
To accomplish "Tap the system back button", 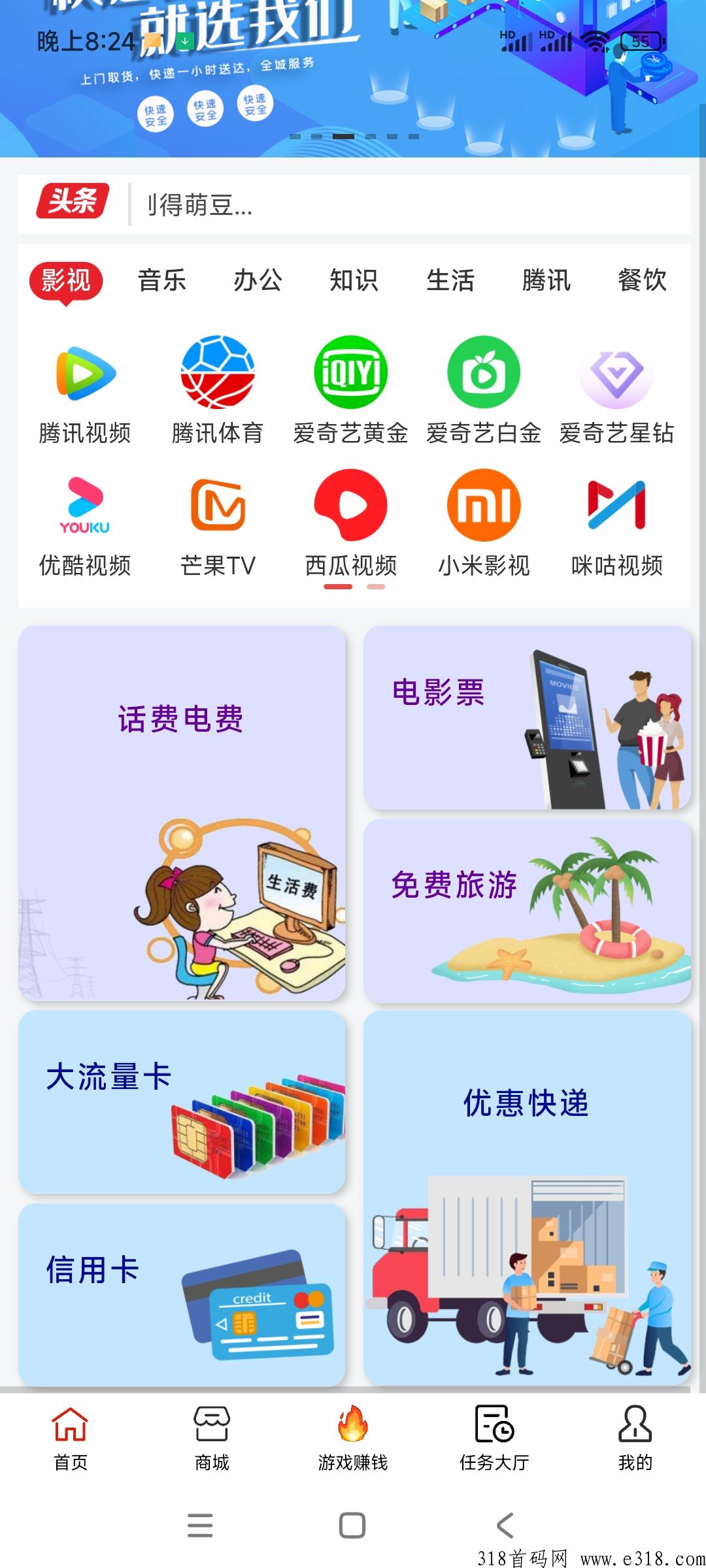I will point(505,1526).
